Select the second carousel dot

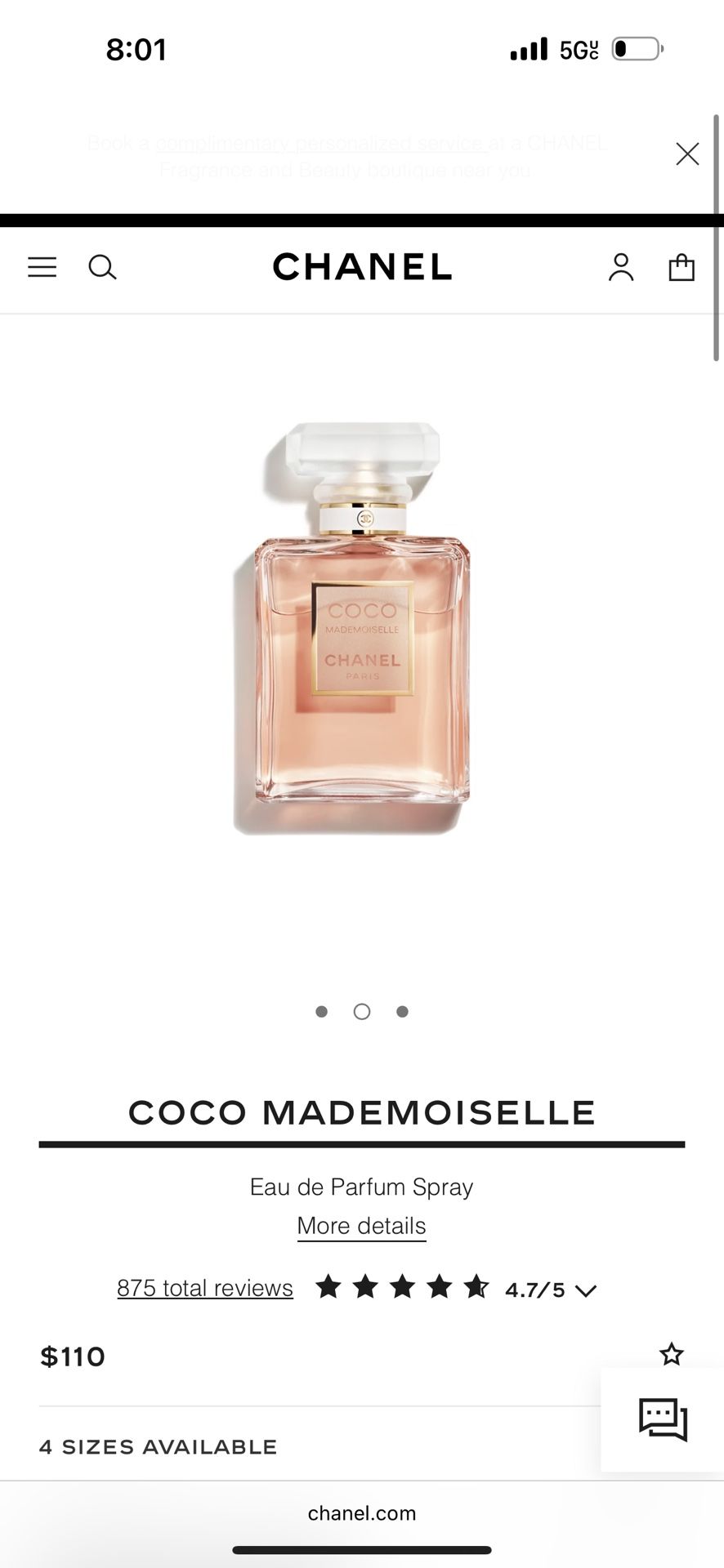361,1011
